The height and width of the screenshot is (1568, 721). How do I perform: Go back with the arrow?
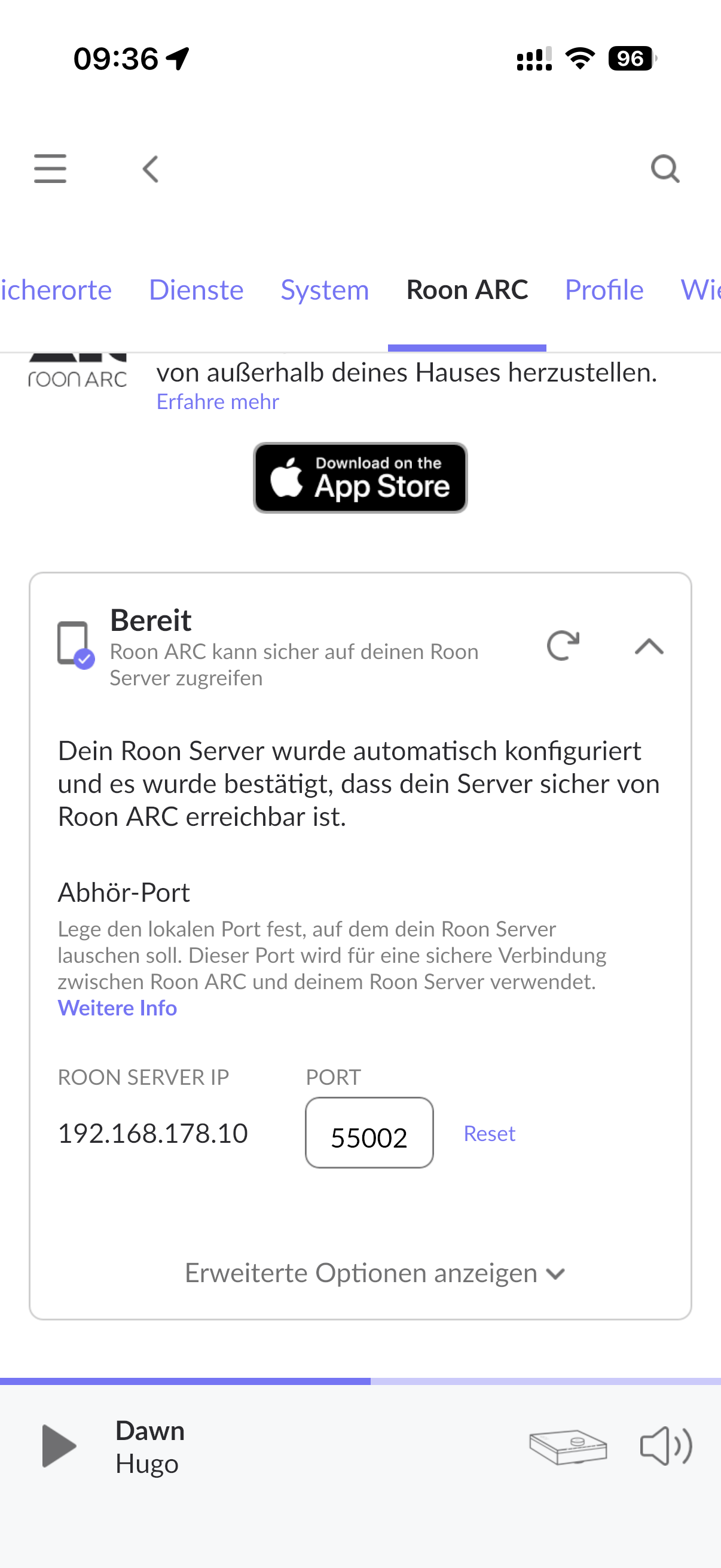tap(150, 169)
